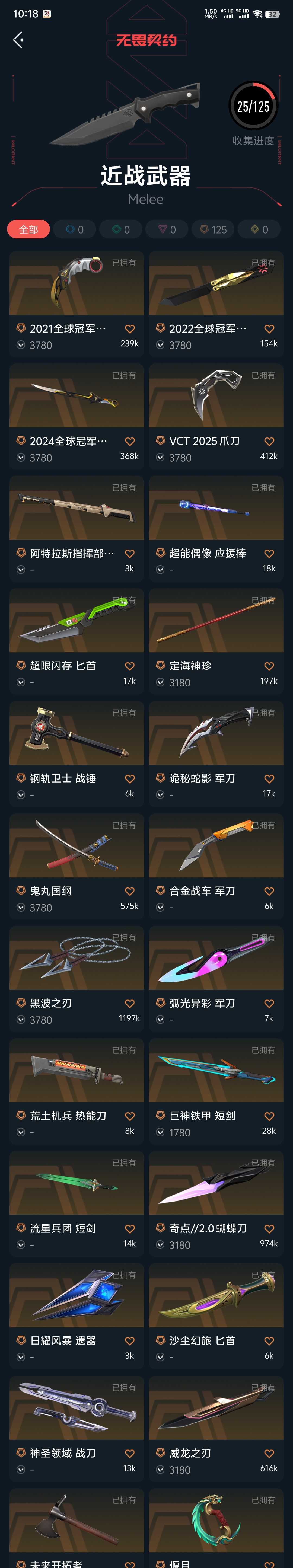This screenshot has width=293, height=1568.
Task: Select the 全部 filter chip
Action: 28,229
